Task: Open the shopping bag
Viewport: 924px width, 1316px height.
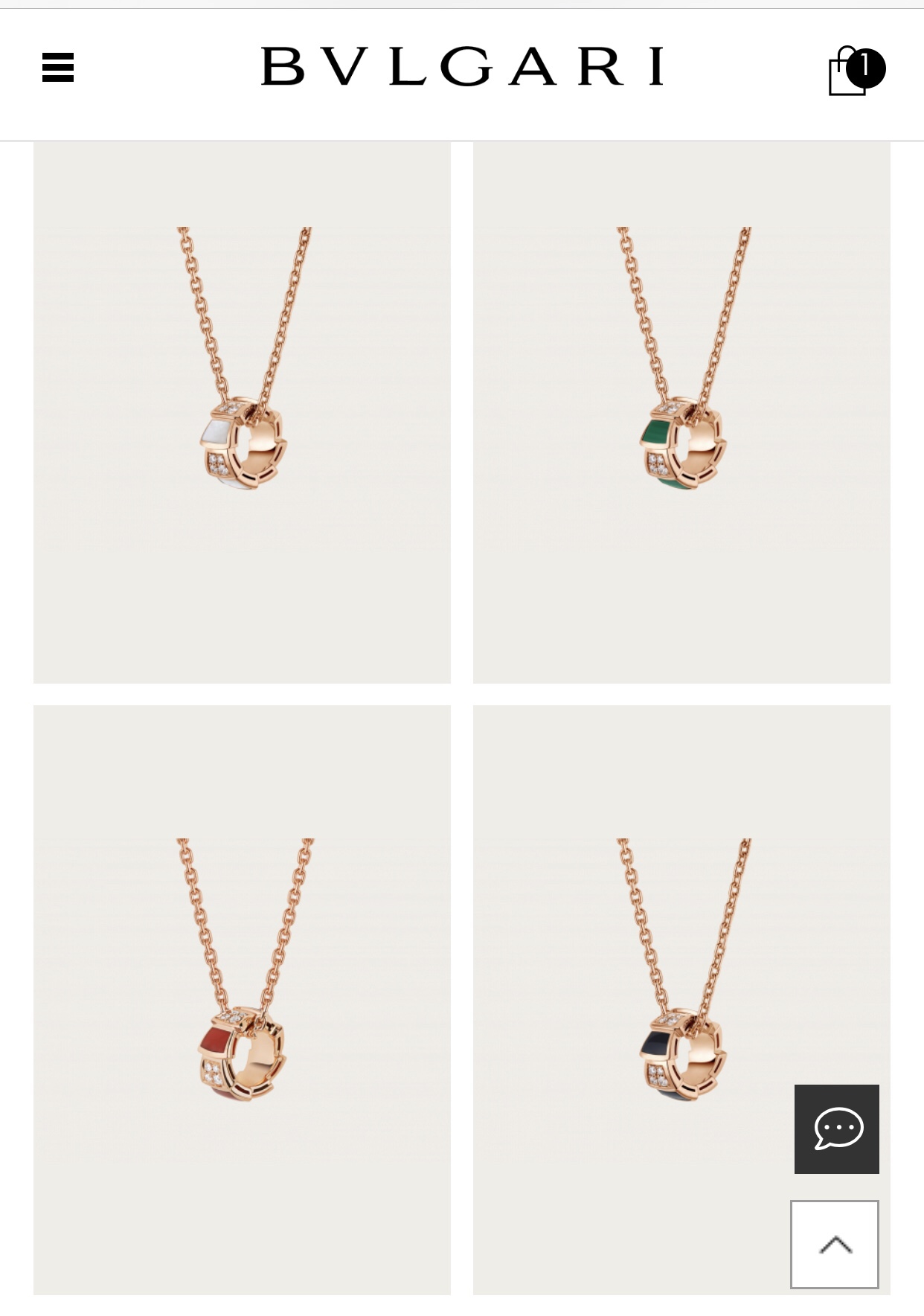Action: pos(856,71)
